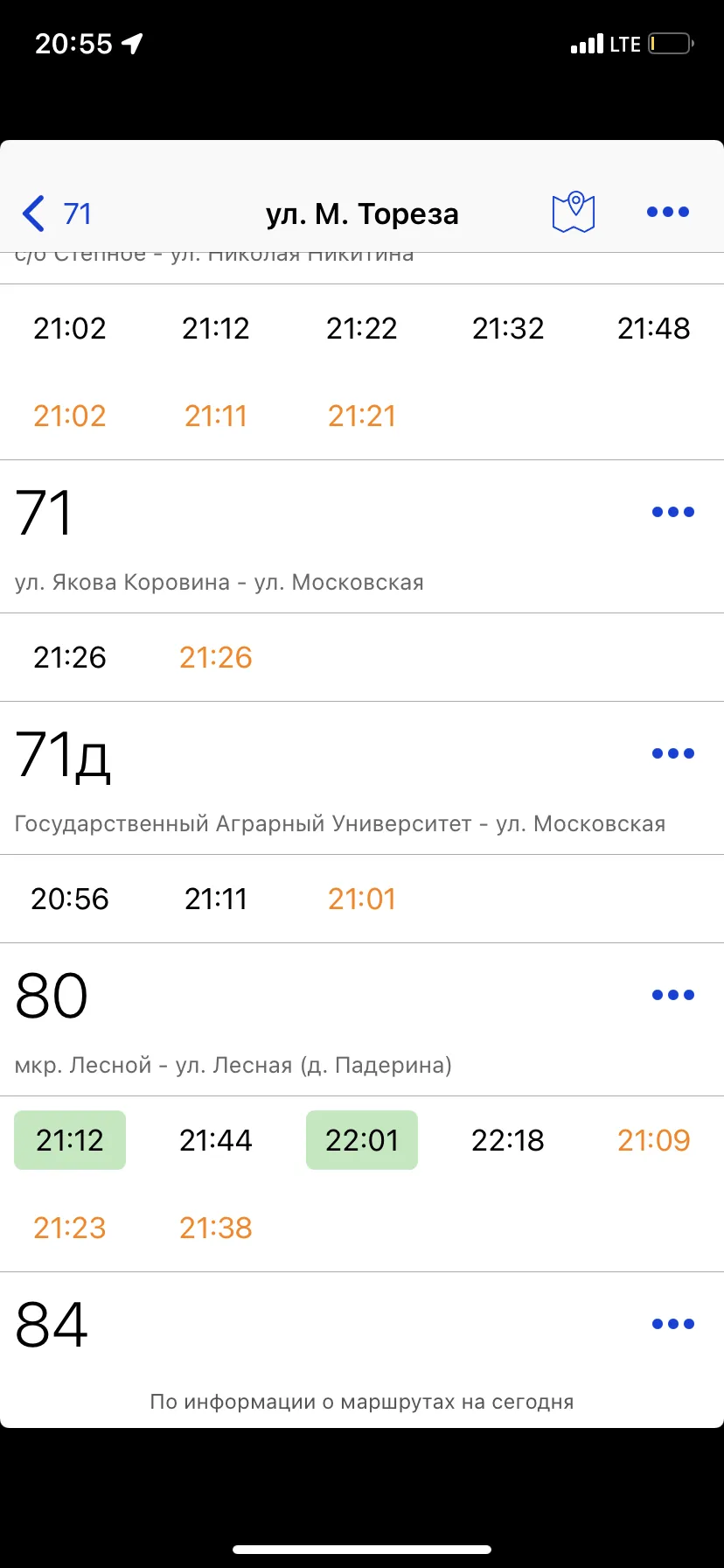
Task: Open route 71 ул. Якова Коровина - ул. Московская
Action: pyautogui.click(x=362, y=536)
